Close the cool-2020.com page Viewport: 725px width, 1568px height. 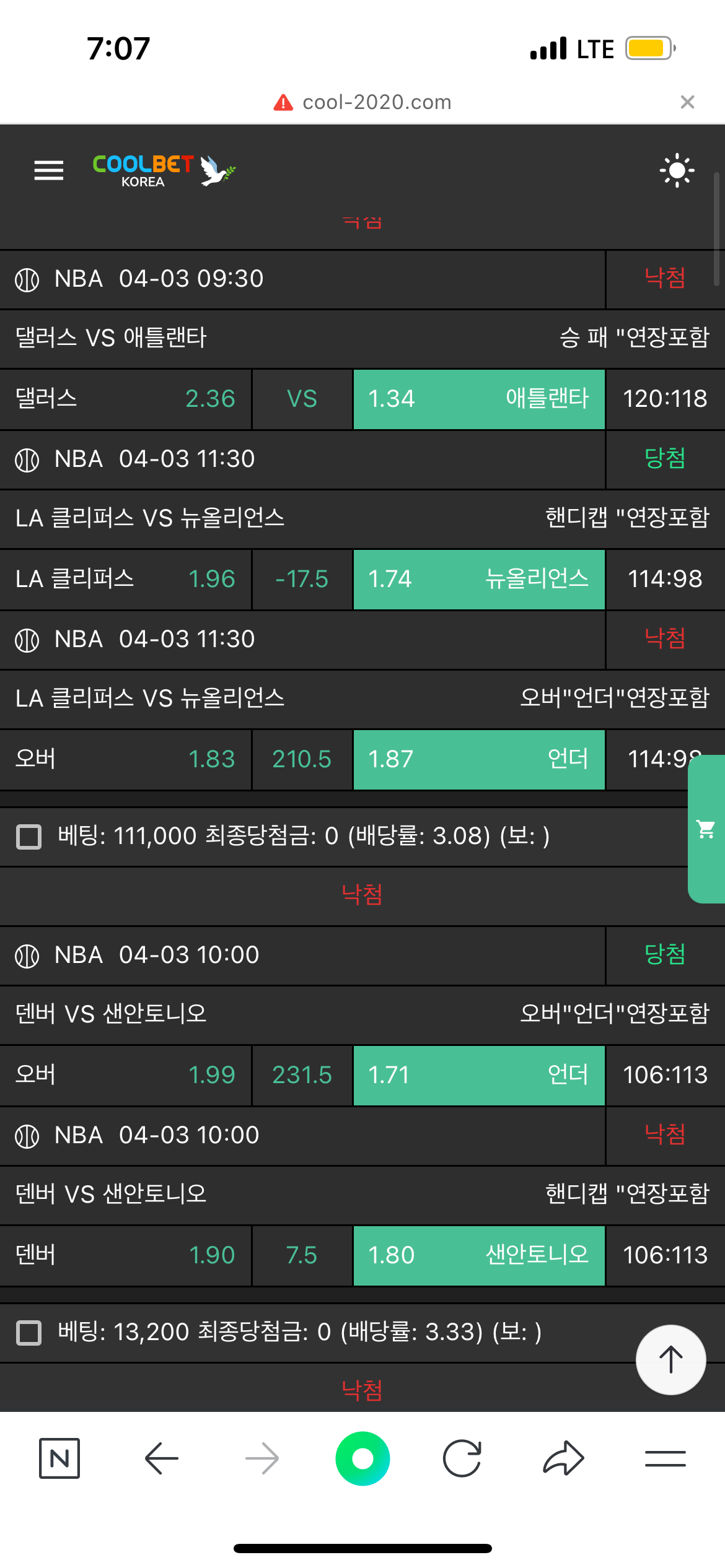[687, 102]
